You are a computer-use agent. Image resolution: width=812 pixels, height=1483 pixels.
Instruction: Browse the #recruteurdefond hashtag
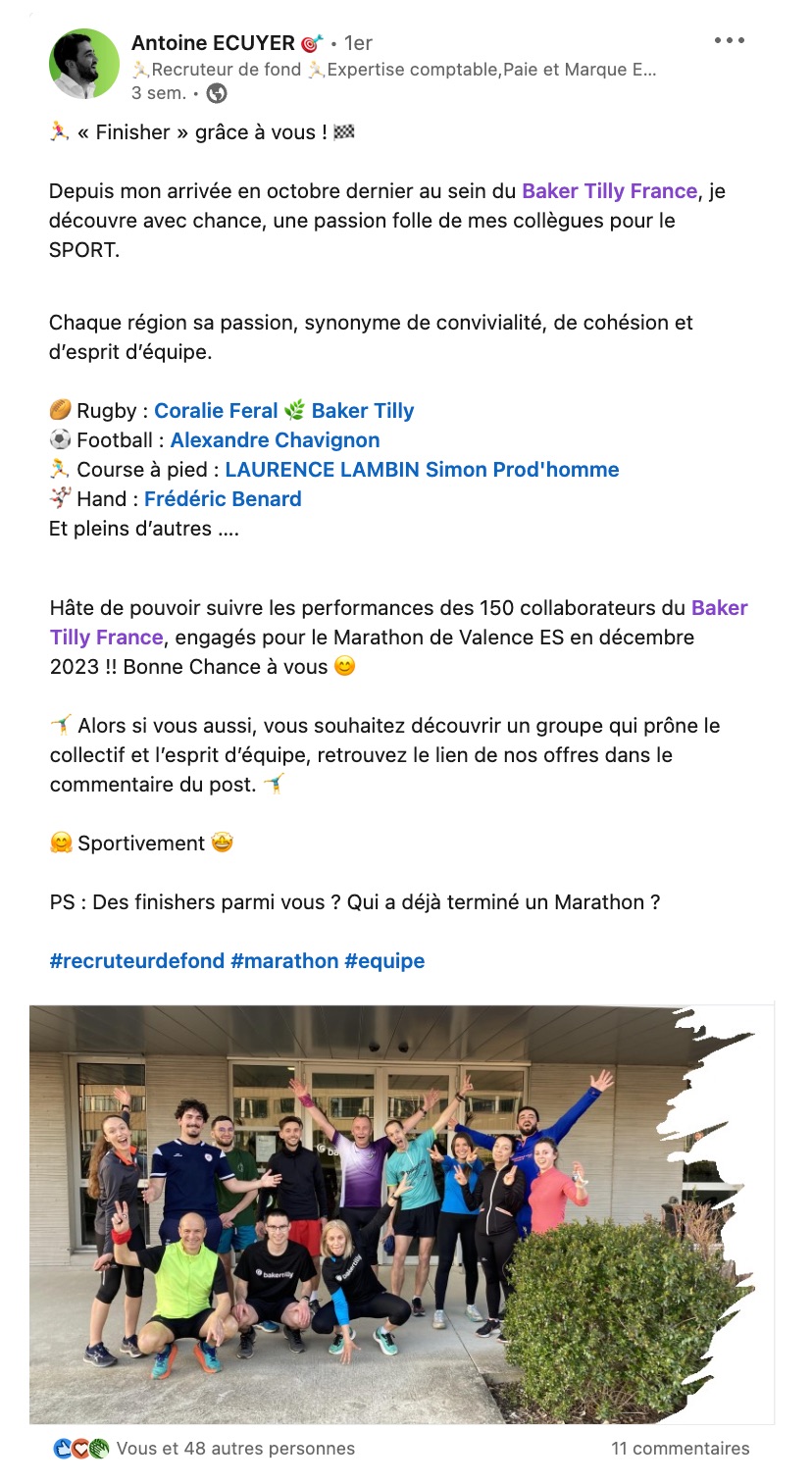(137, 961)
